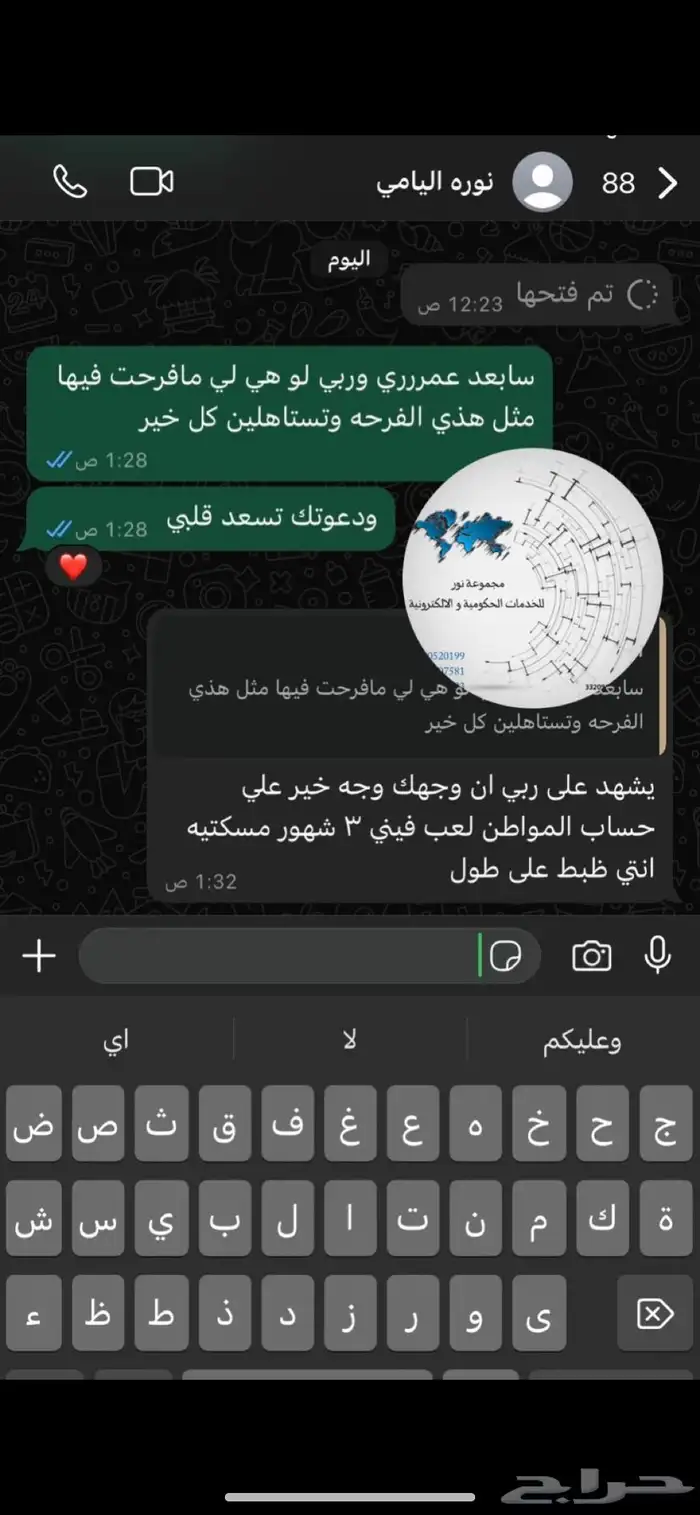
Task: Insert keyboard suggestion اي
Action: coord(116,1040)
